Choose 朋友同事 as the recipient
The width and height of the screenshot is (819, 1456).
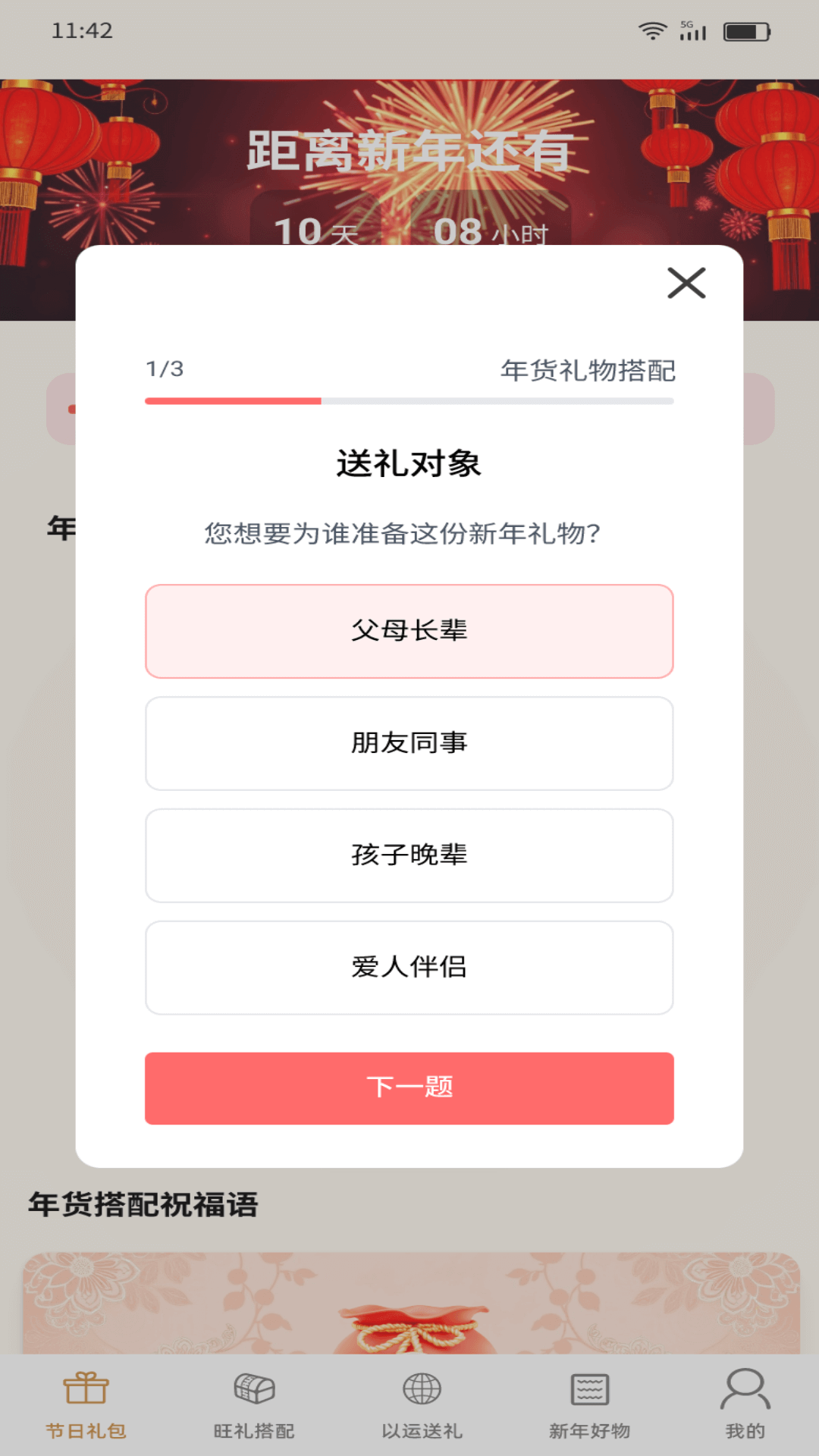pos(409,743)
